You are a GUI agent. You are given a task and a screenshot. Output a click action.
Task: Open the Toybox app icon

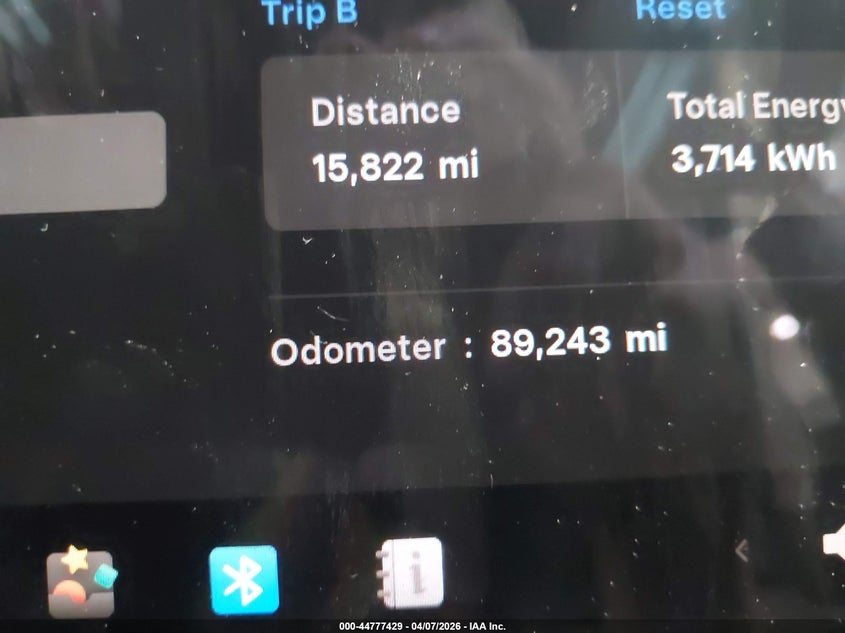click(x=82, y=580)
